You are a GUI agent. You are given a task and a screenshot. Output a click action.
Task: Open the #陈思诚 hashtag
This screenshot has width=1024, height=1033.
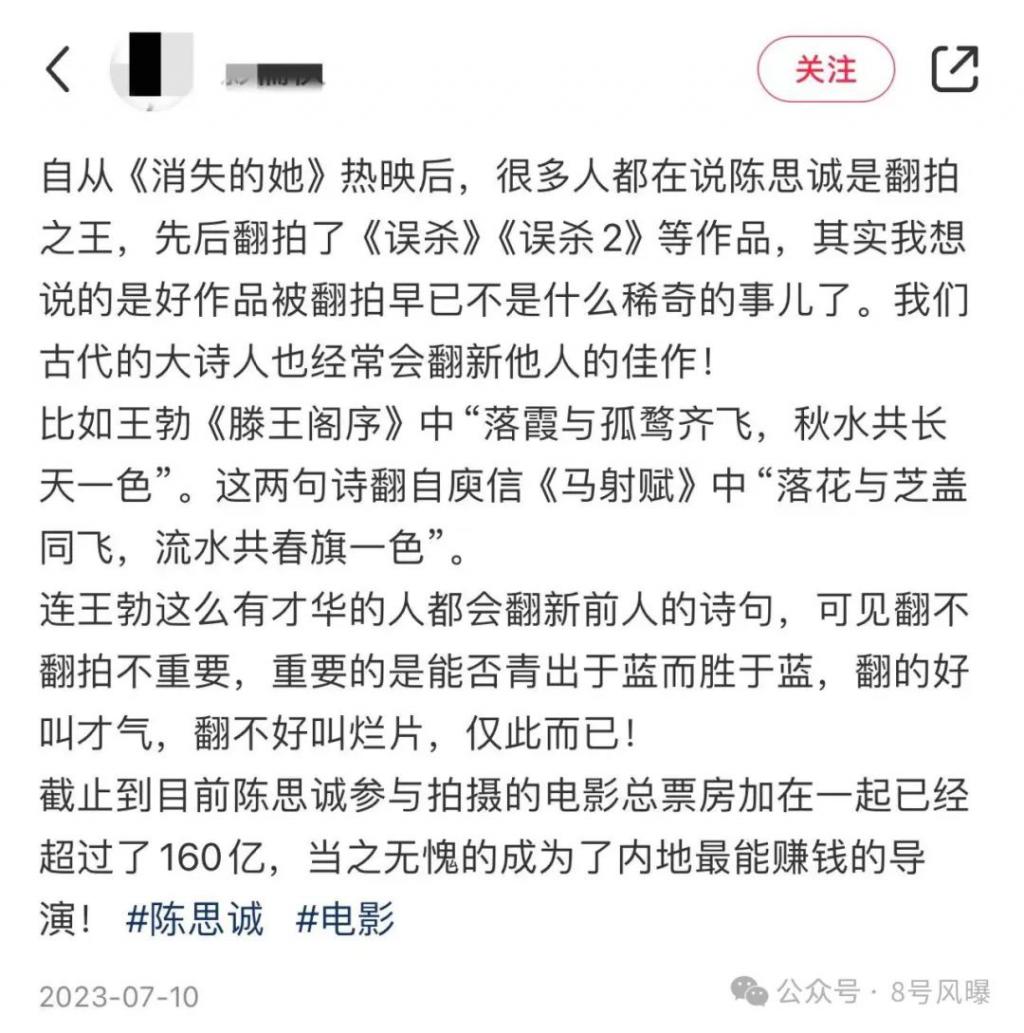(195, 918)
